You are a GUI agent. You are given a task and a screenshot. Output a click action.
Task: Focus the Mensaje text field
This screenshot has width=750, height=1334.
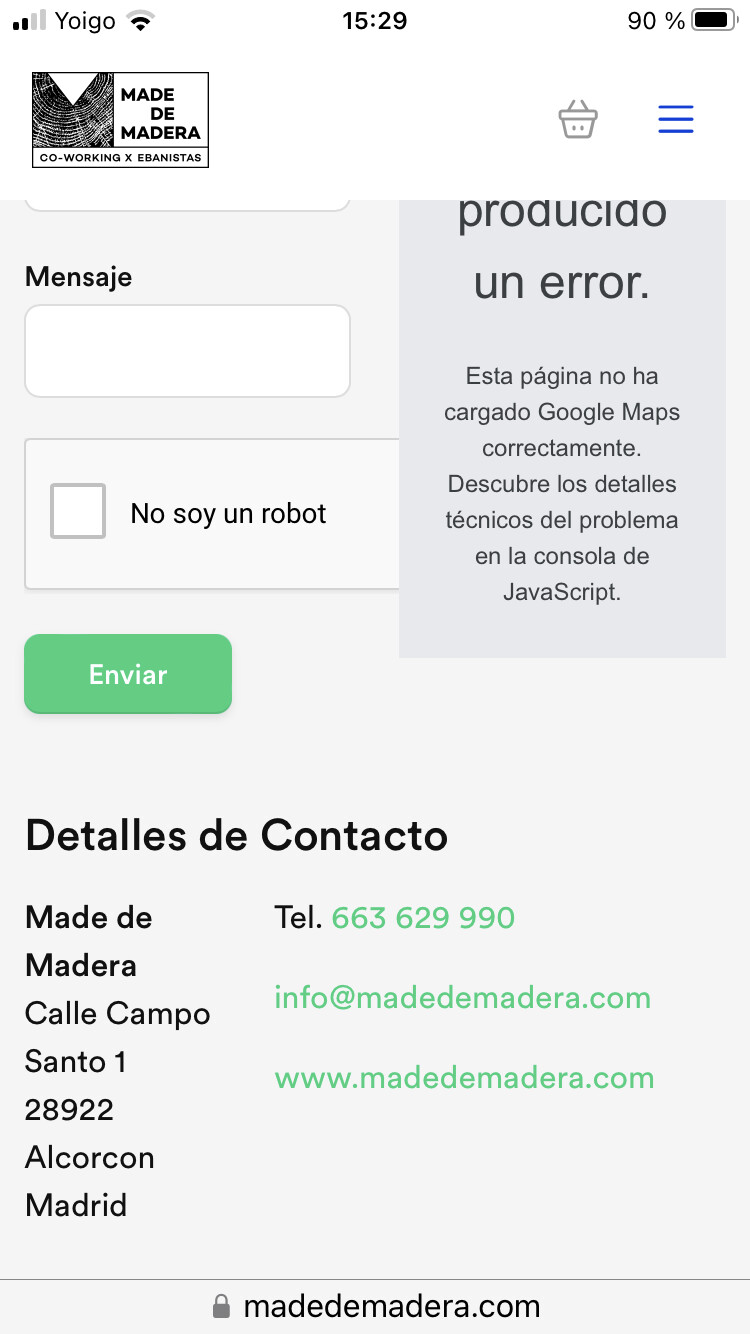(187, 351)
